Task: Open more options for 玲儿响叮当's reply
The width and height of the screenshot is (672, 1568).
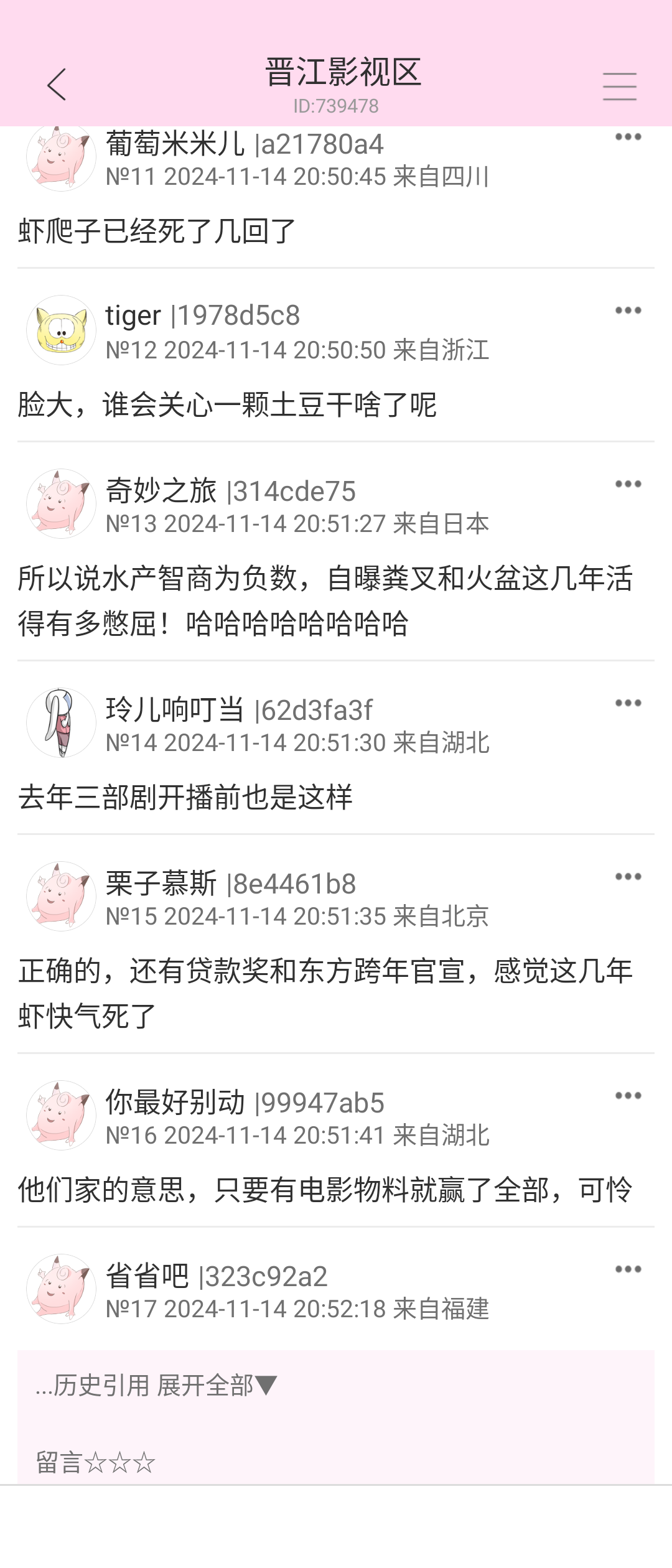Action: (628, 703)
